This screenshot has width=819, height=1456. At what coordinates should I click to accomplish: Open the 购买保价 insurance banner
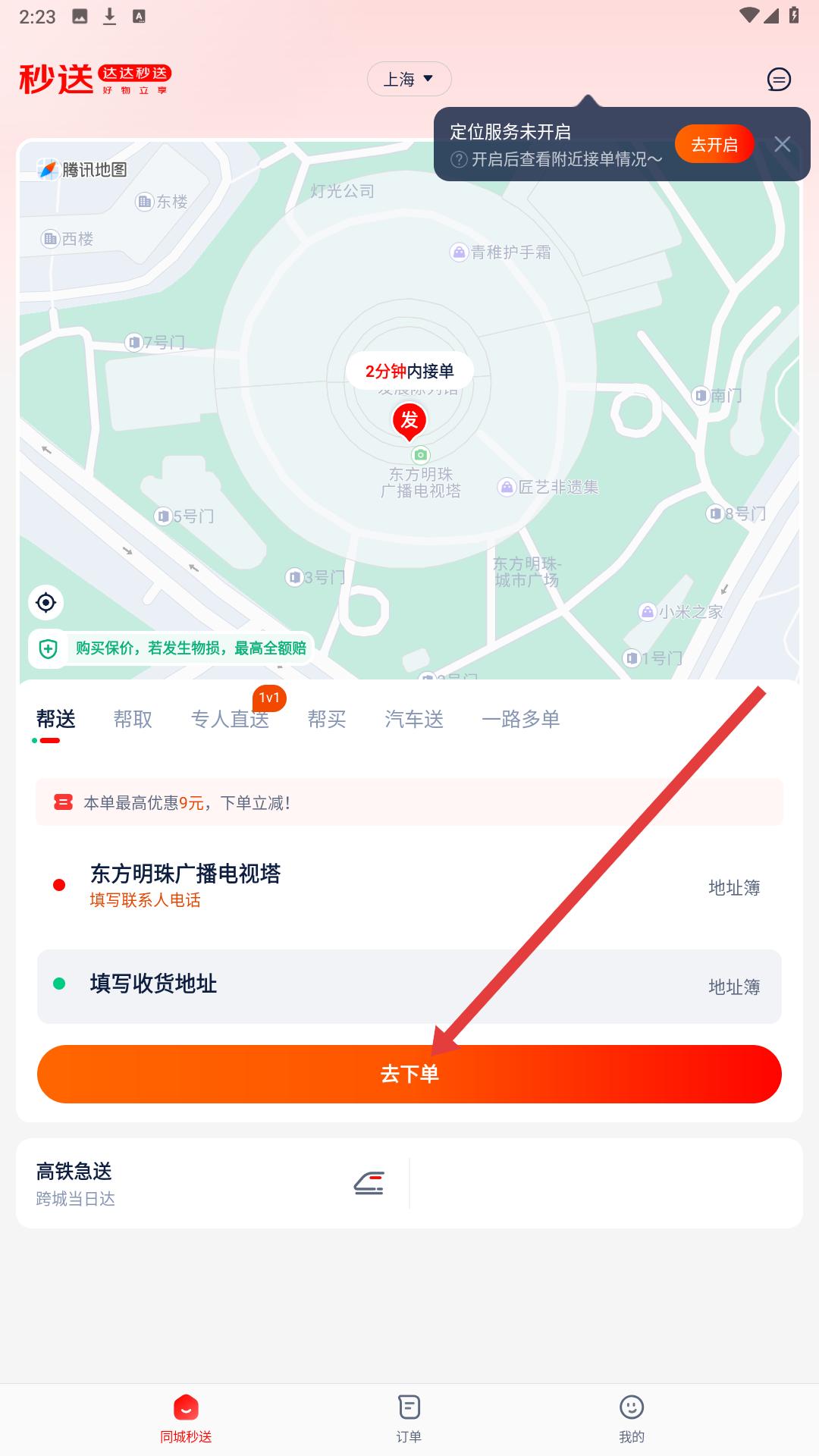[171, 648]
